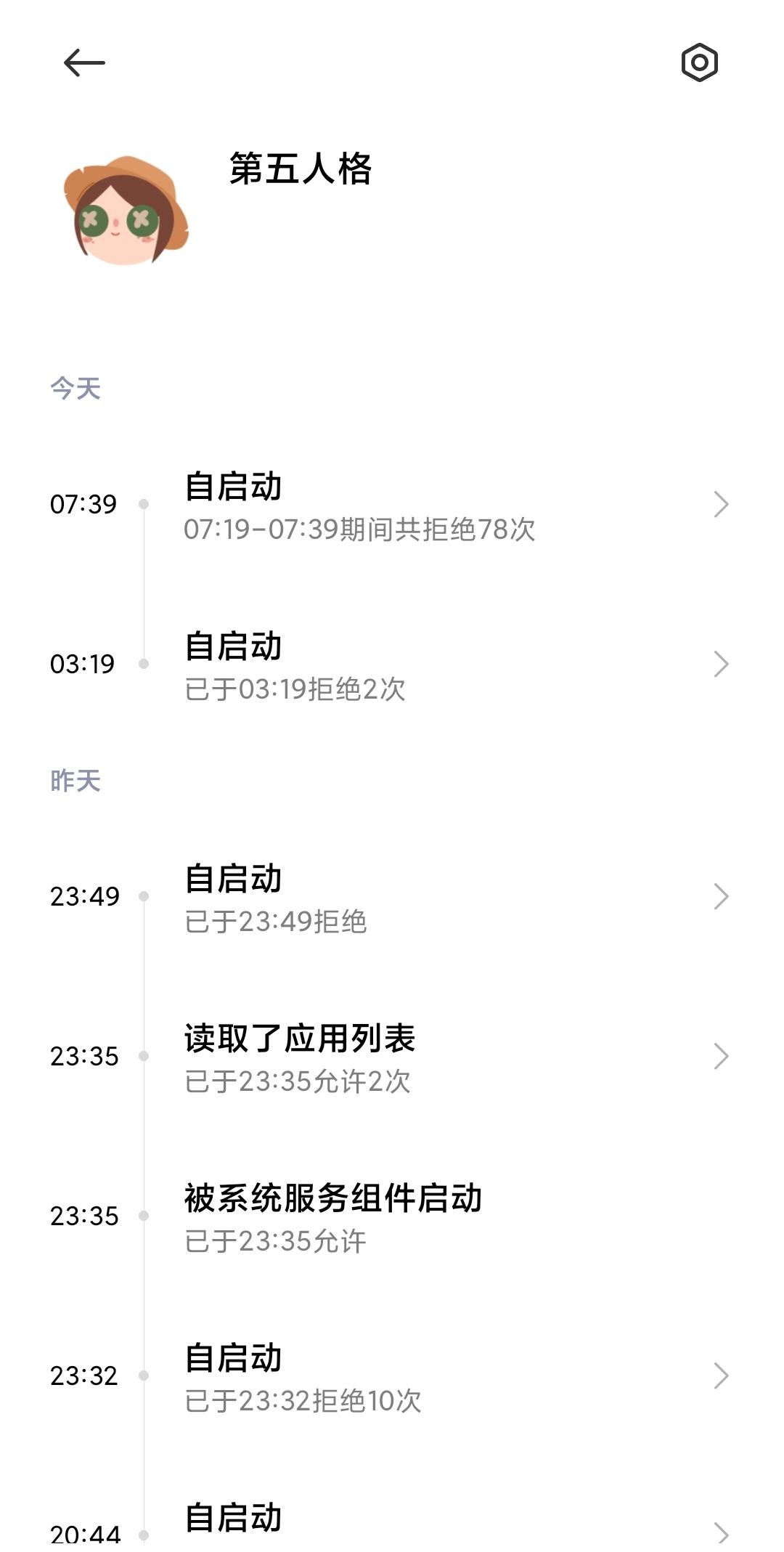Open settings via the hexagon gear icon
The image size is (784, 1552).
pyautogui.click(x=699, y=63)
